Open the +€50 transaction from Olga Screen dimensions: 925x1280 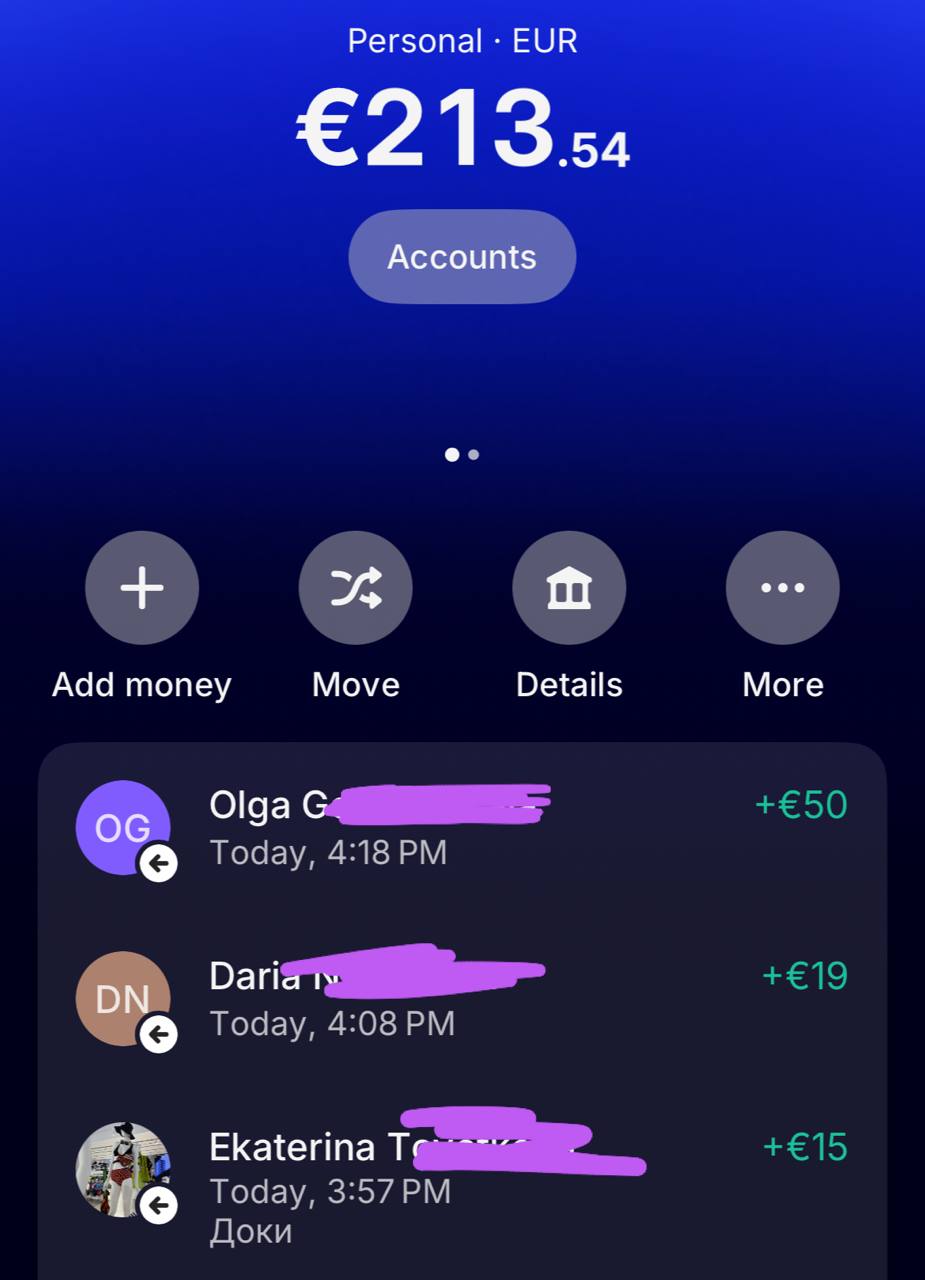click(460, 827)
